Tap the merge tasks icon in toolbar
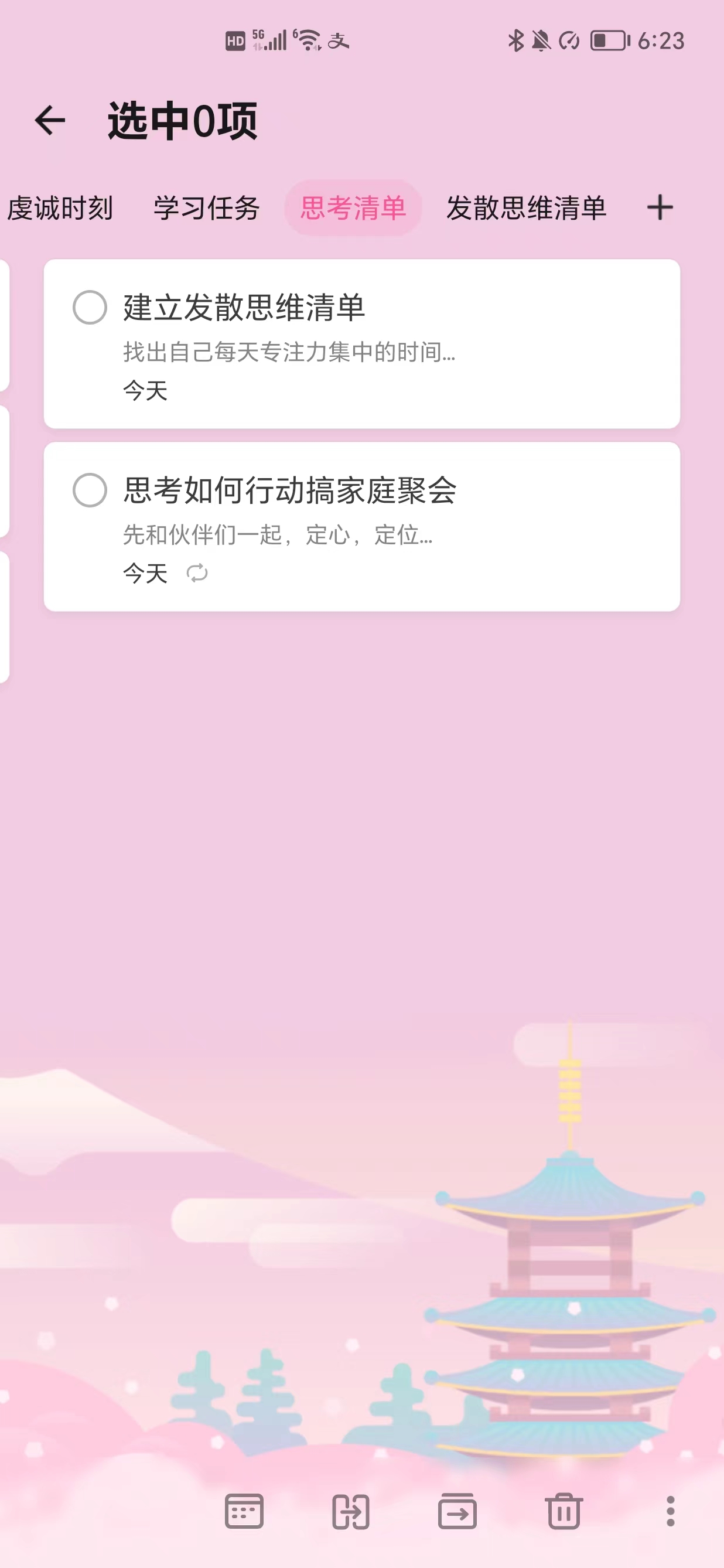The height and width of the screenshot is (1568, 724). [350, 1511]
